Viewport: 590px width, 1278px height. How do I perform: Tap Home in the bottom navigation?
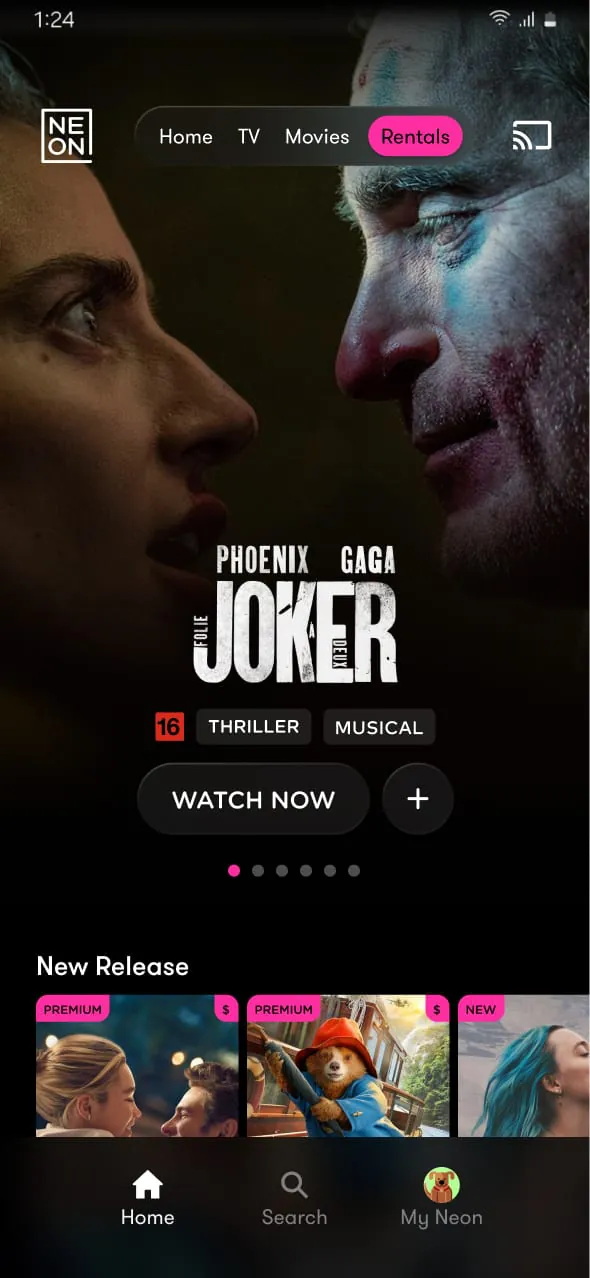147,1199
